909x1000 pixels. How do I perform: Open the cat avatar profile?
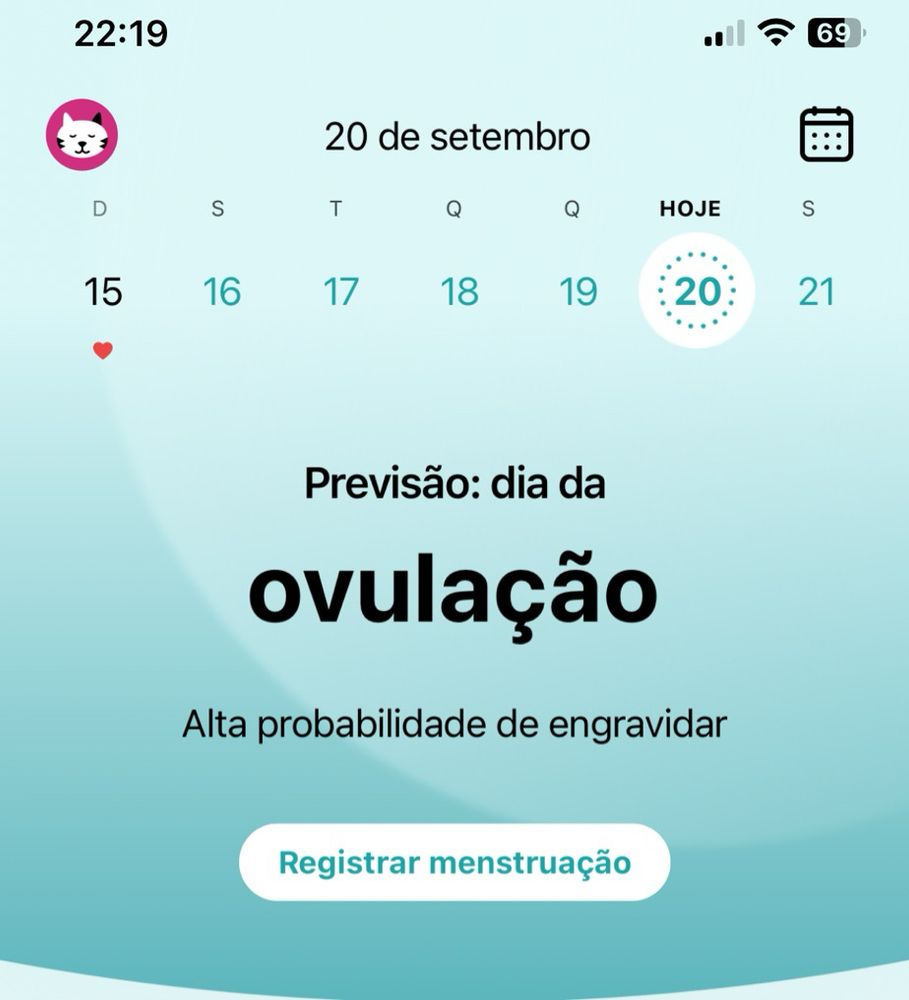[x=82, y=135]
